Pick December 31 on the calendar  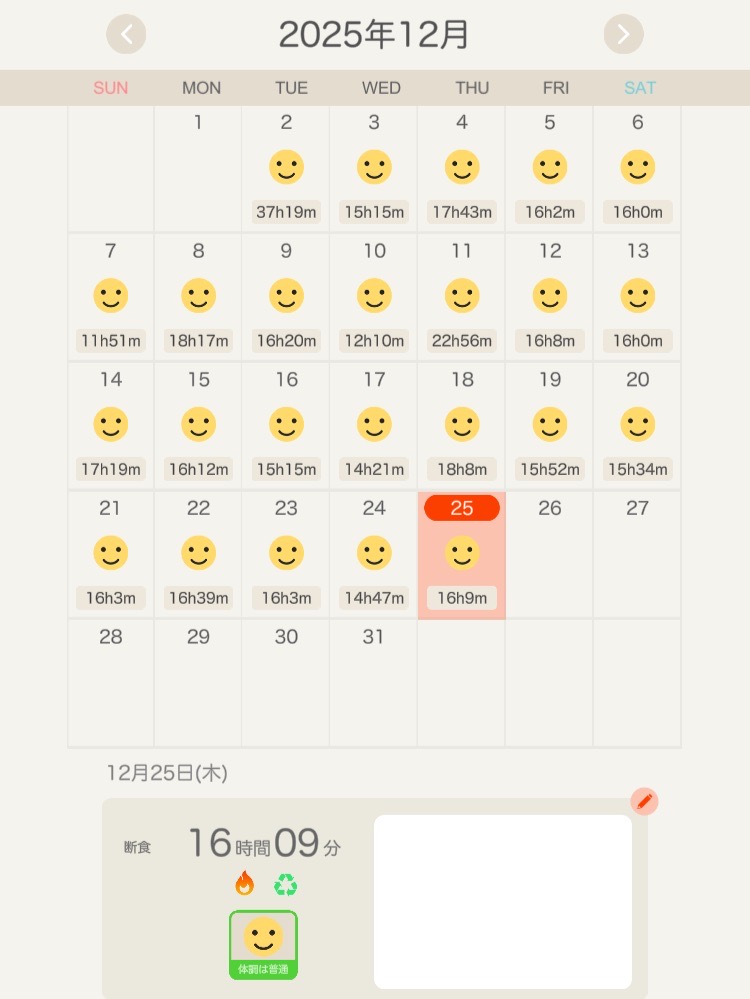(x=374, y=683)
